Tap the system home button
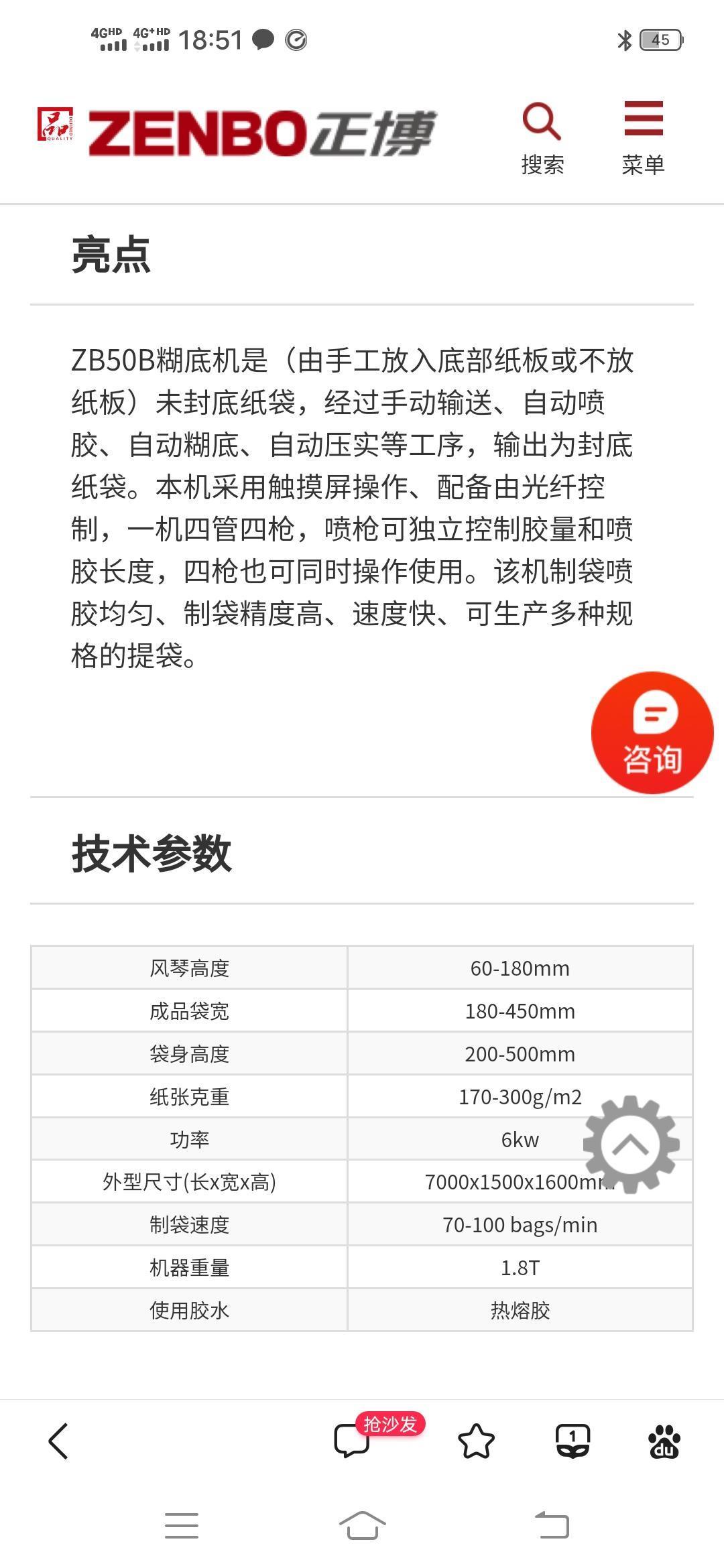Screen dimensions: 724x1568 pyautogui.click(x=362, y=1526)
